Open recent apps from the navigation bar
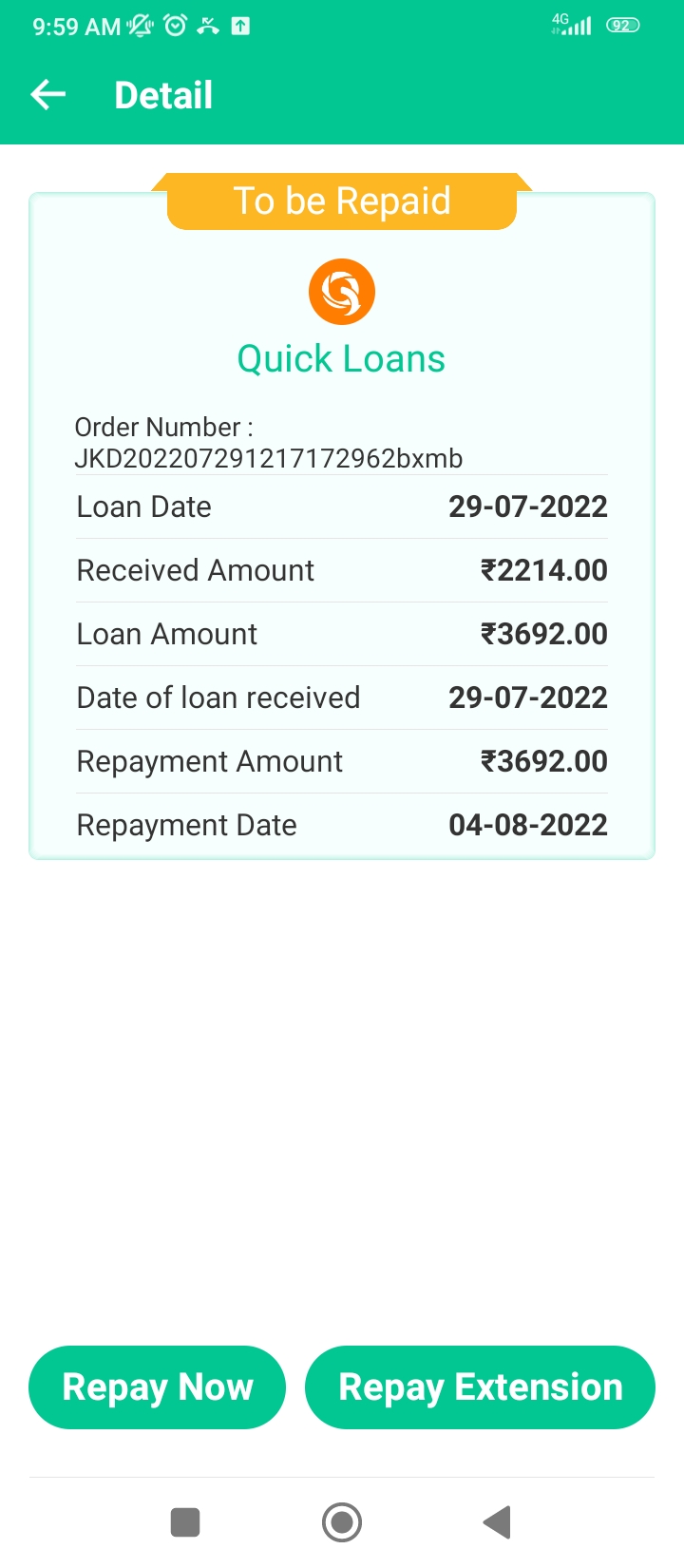Image resolution: width=684 pixels, height=1568 pixels. 185,1522
